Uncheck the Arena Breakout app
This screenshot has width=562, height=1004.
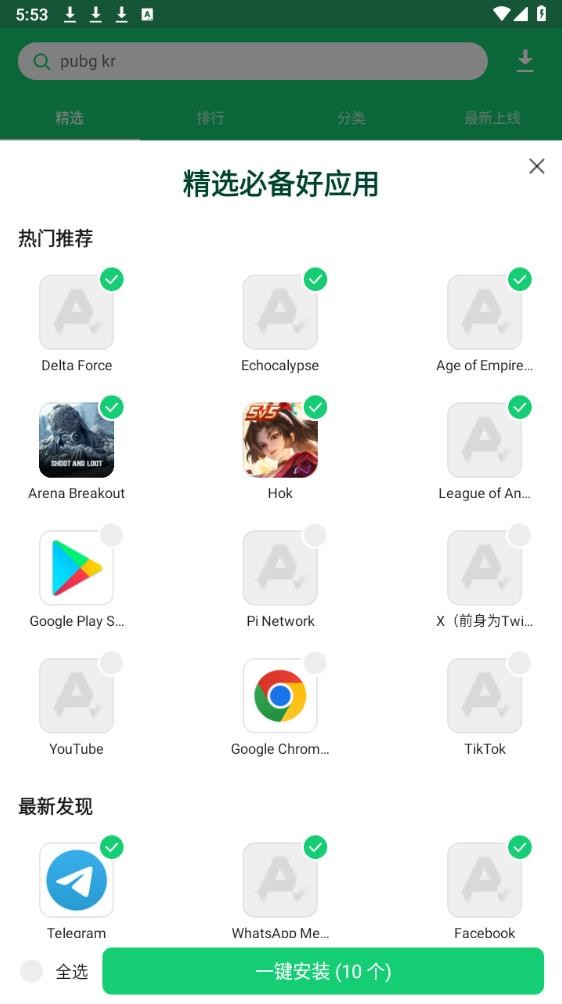click(x=111, y=407)
